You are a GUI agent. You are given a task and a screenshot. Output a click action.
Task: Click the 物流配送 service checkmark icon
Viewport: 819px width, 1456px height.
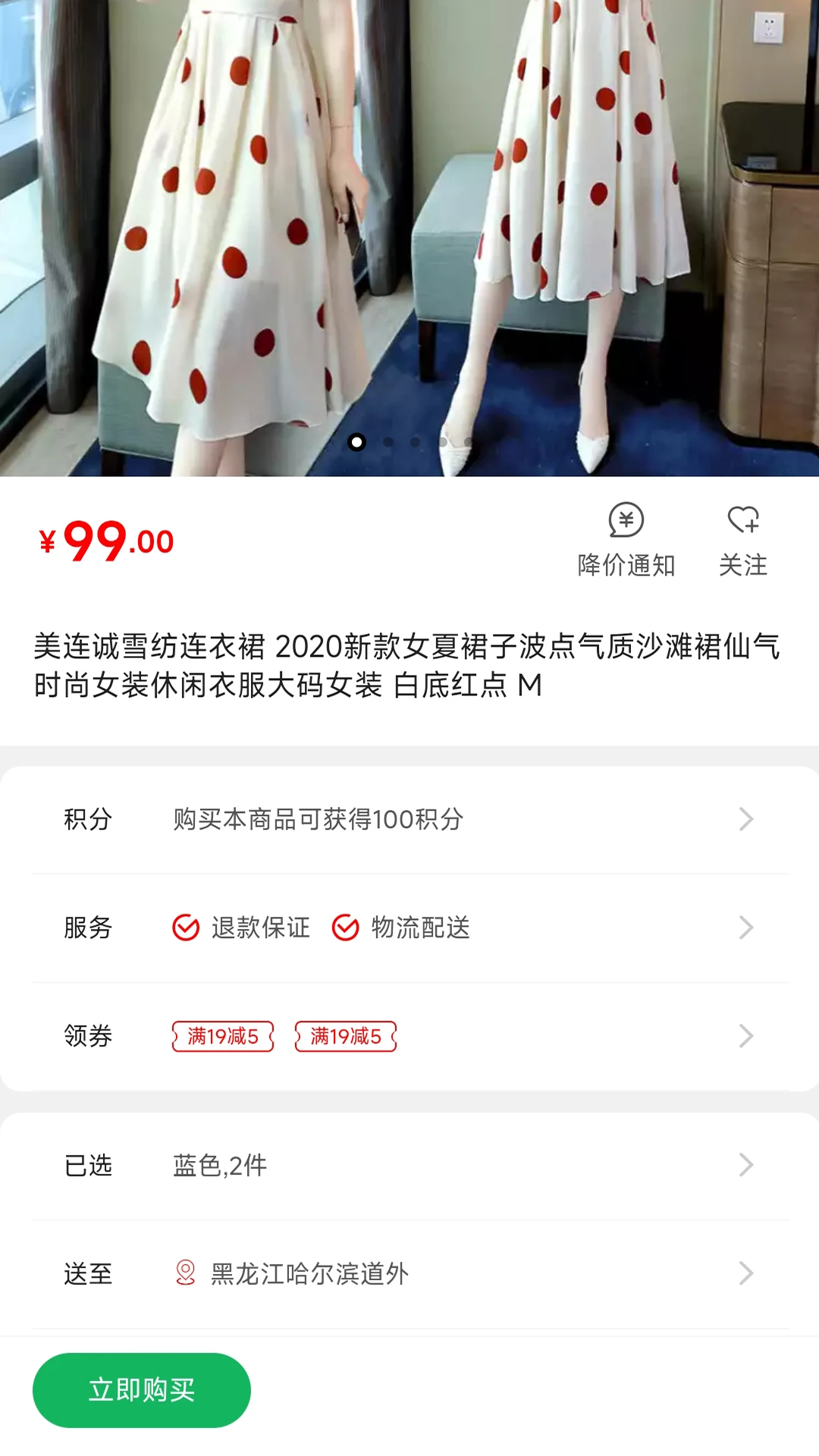click(347, 927)
